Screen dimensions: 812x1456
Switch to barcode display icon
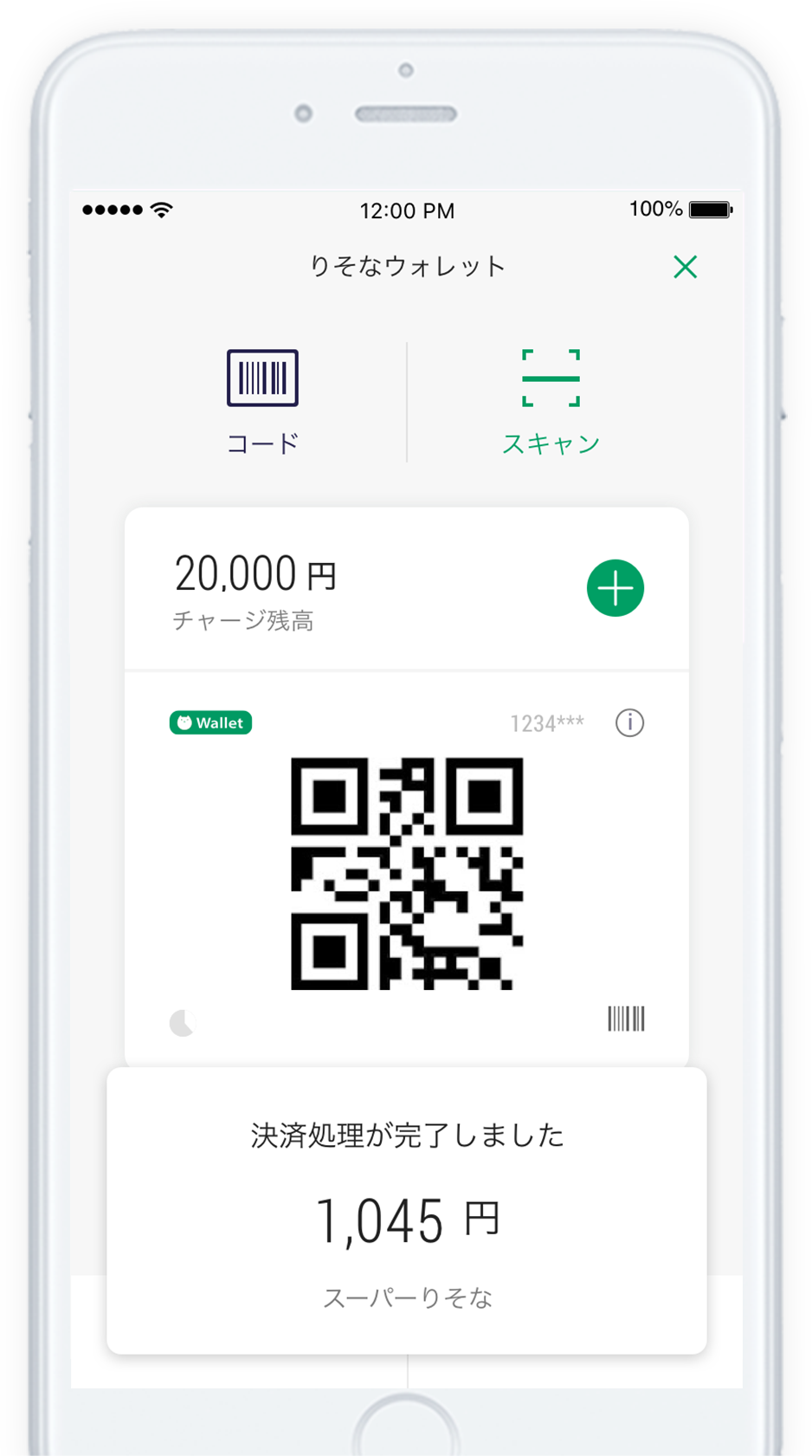pos(626,1019)
